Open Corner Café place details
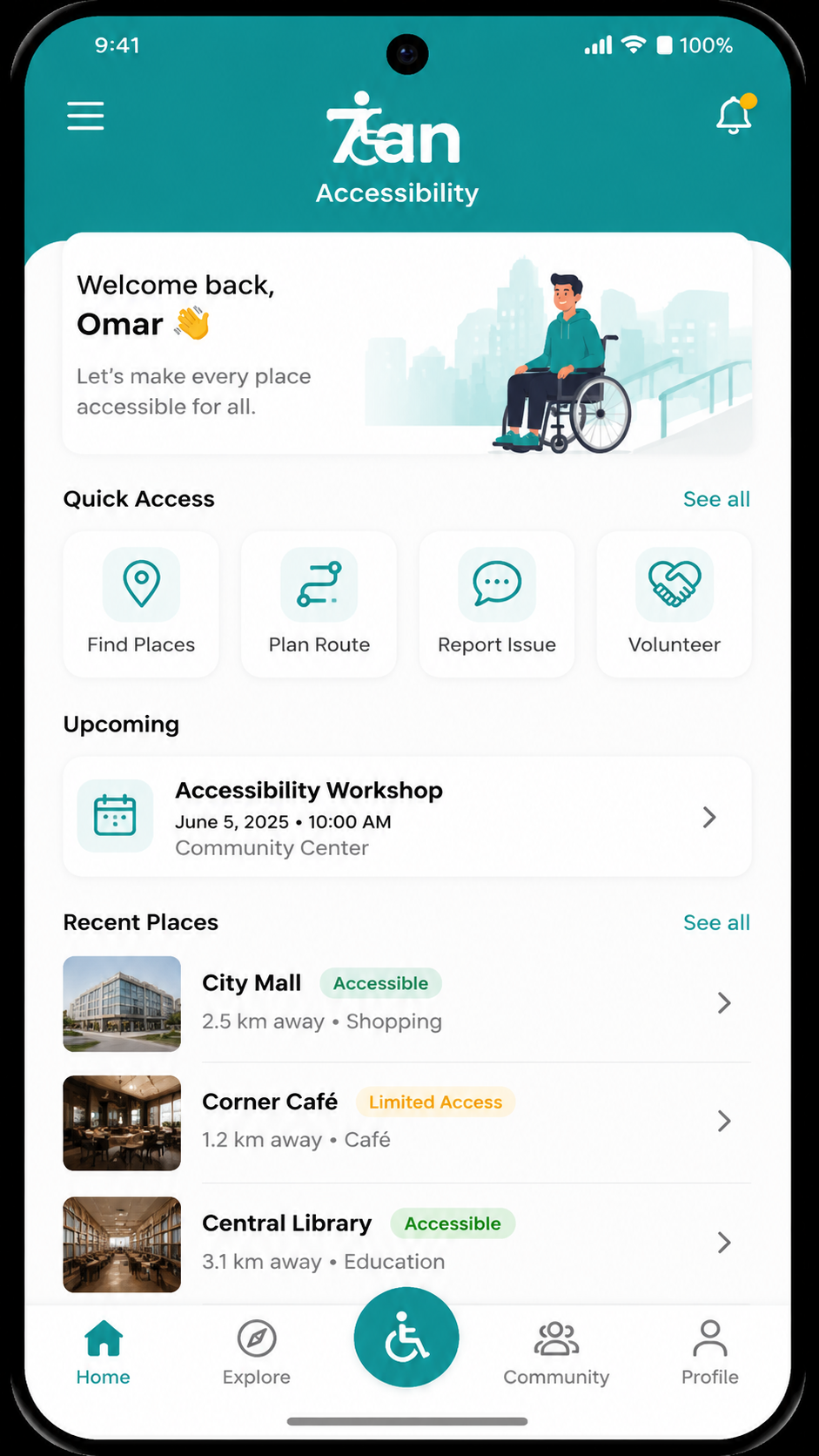819x1456 pixels. click(x=407, y=1122)
